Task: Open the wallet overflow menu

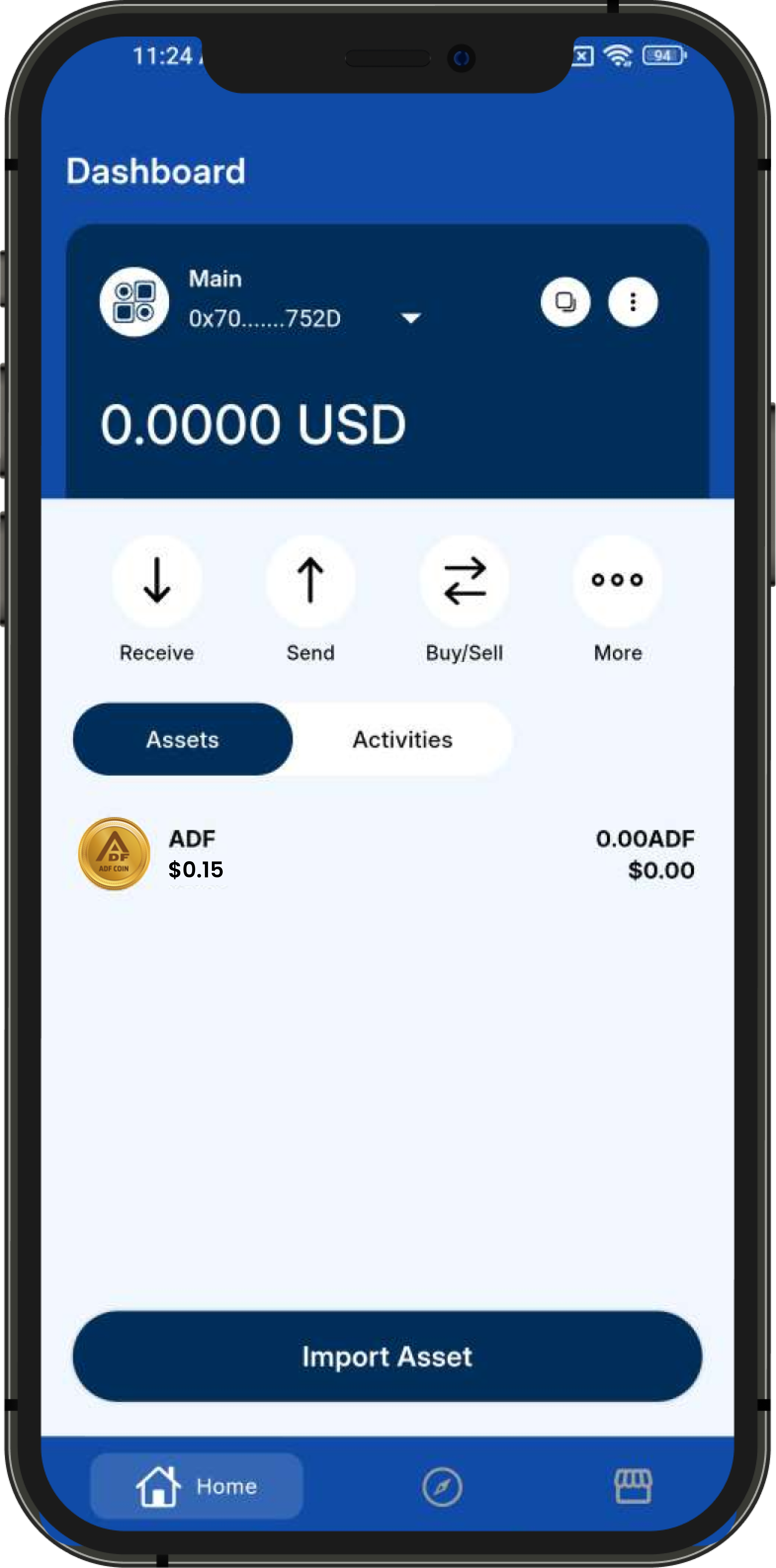Action: [633, 302]
